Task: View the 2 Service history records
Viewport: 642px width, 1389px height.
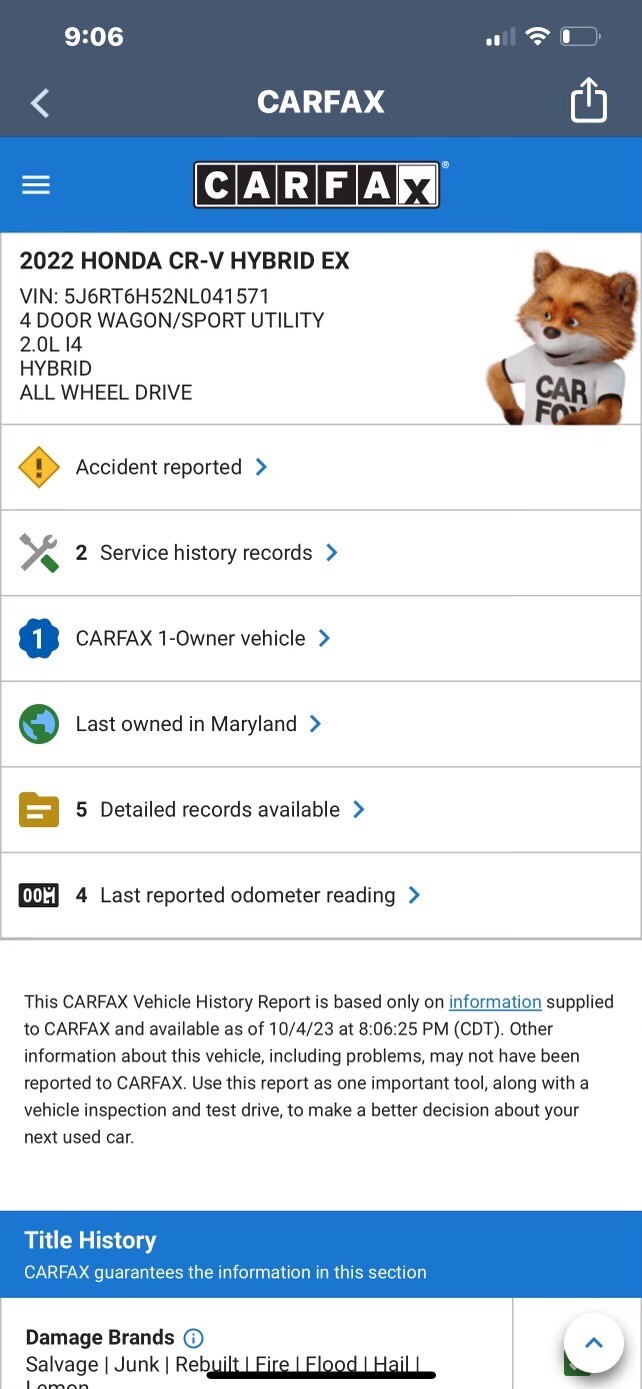Action: coord(321,553)
